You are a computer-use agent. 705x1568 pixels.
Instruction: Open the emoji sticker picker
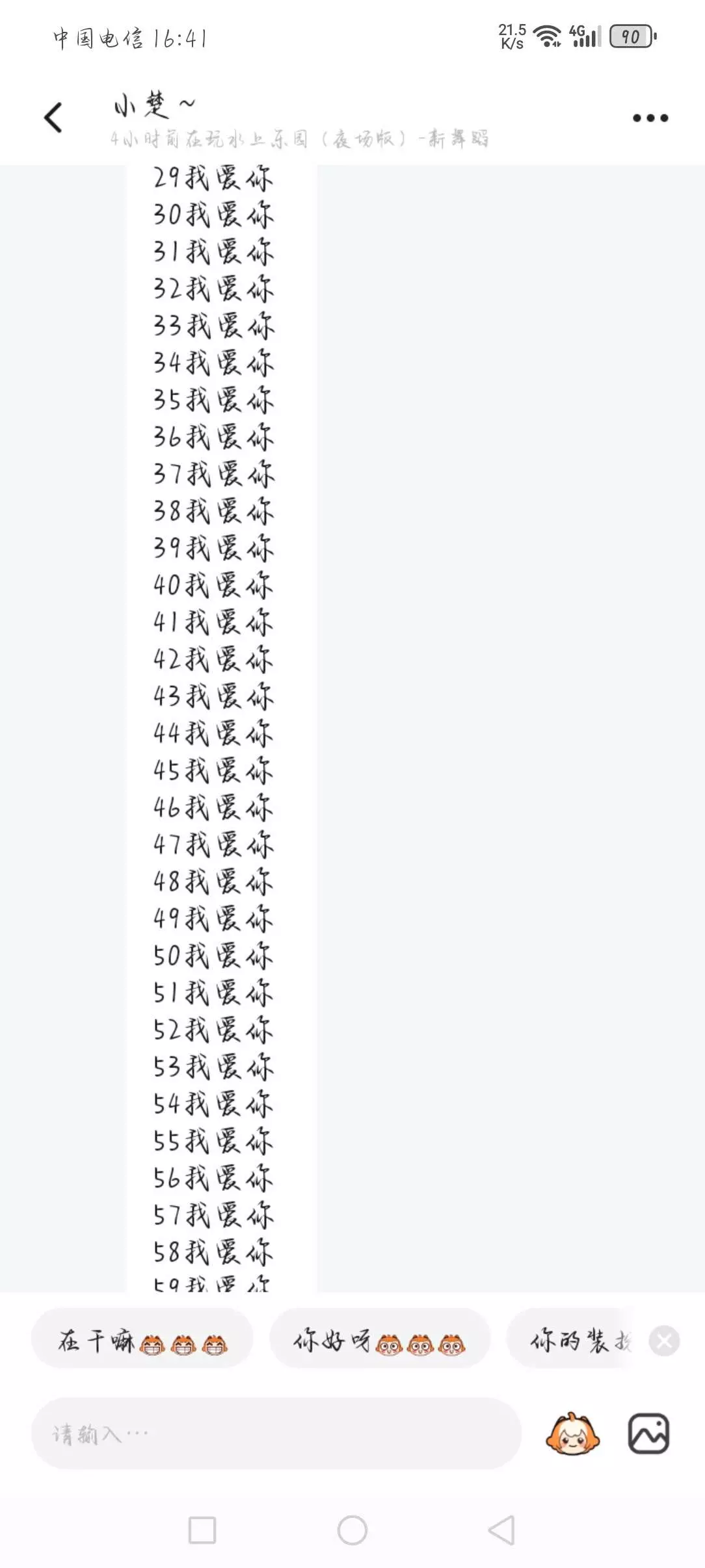coord(572,1433)
